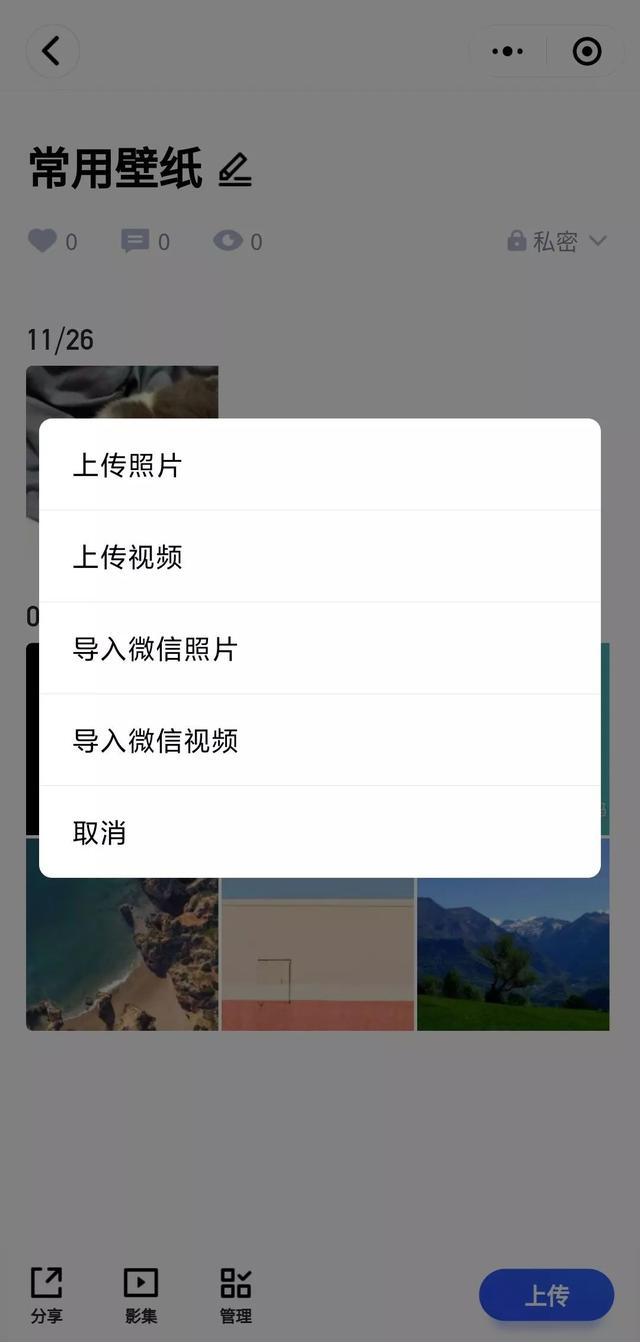Tap the blue 上传 button
This screenshot has height=1342, width=640.
coord(546,1296)
